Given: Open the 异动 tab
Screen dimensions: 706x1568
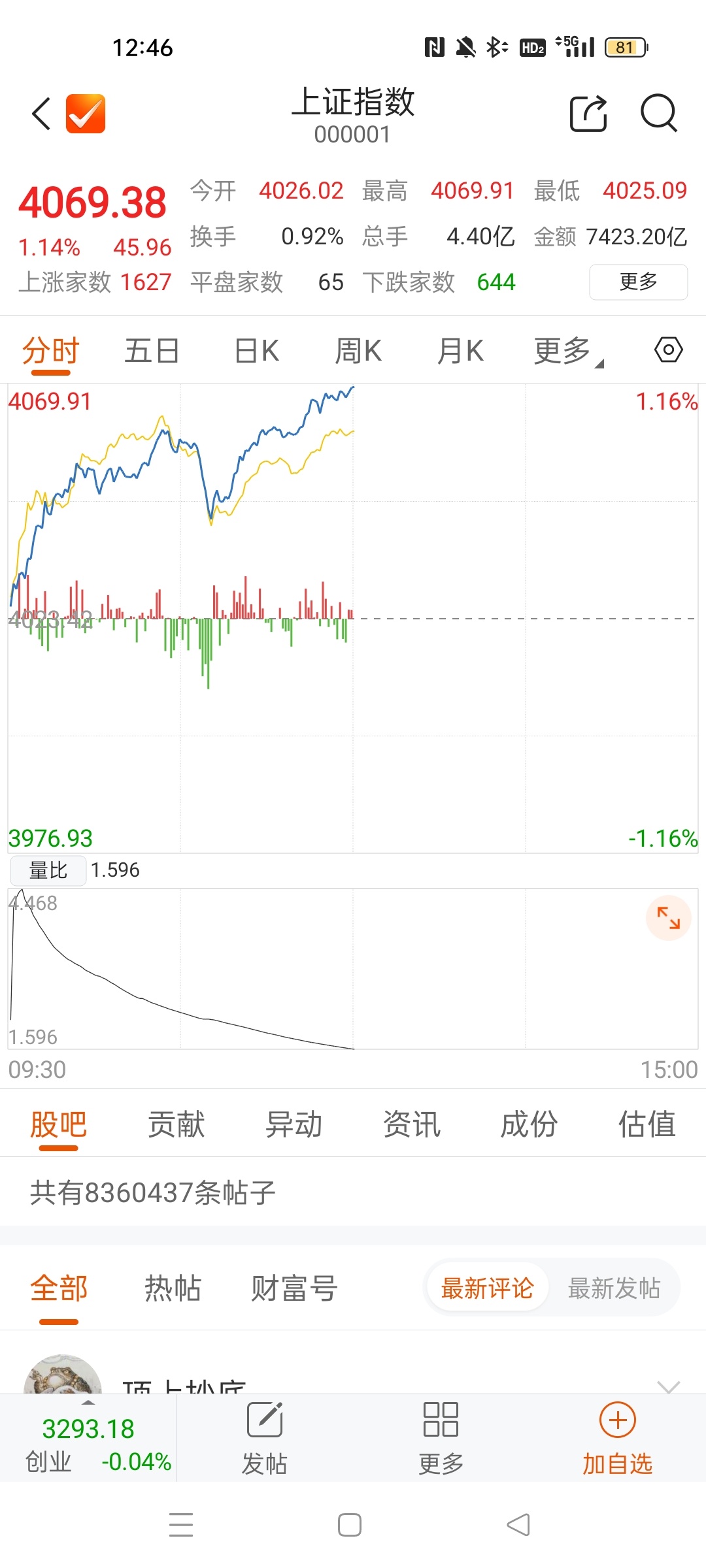Looking at the screenshot, I should pyautogui.click(x=294, y=1124).
